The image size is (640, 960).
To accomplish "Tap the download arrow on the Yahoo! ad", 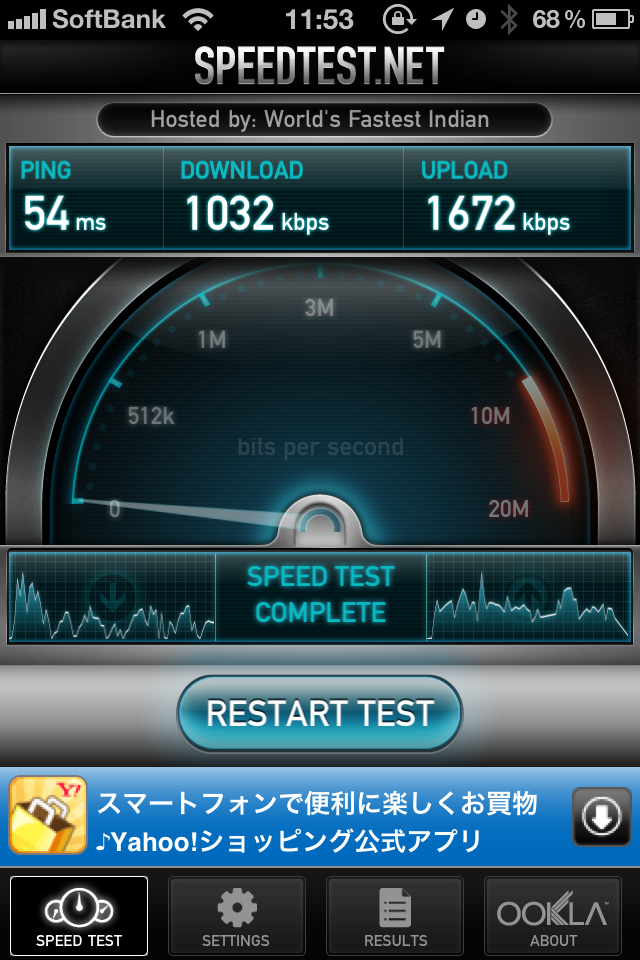I will tap(601, 818).
